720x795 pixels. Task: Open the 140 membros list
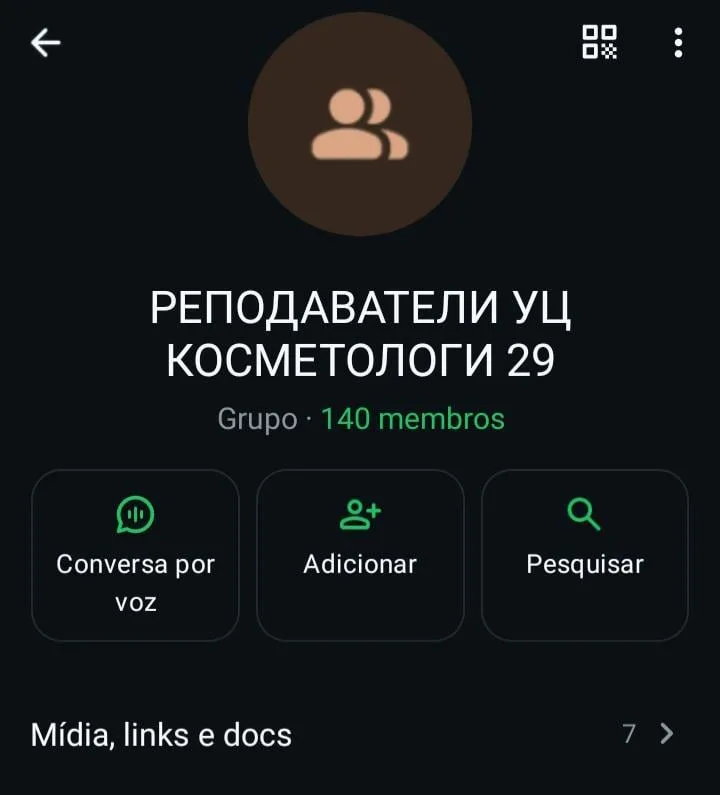tap(410, 419)
